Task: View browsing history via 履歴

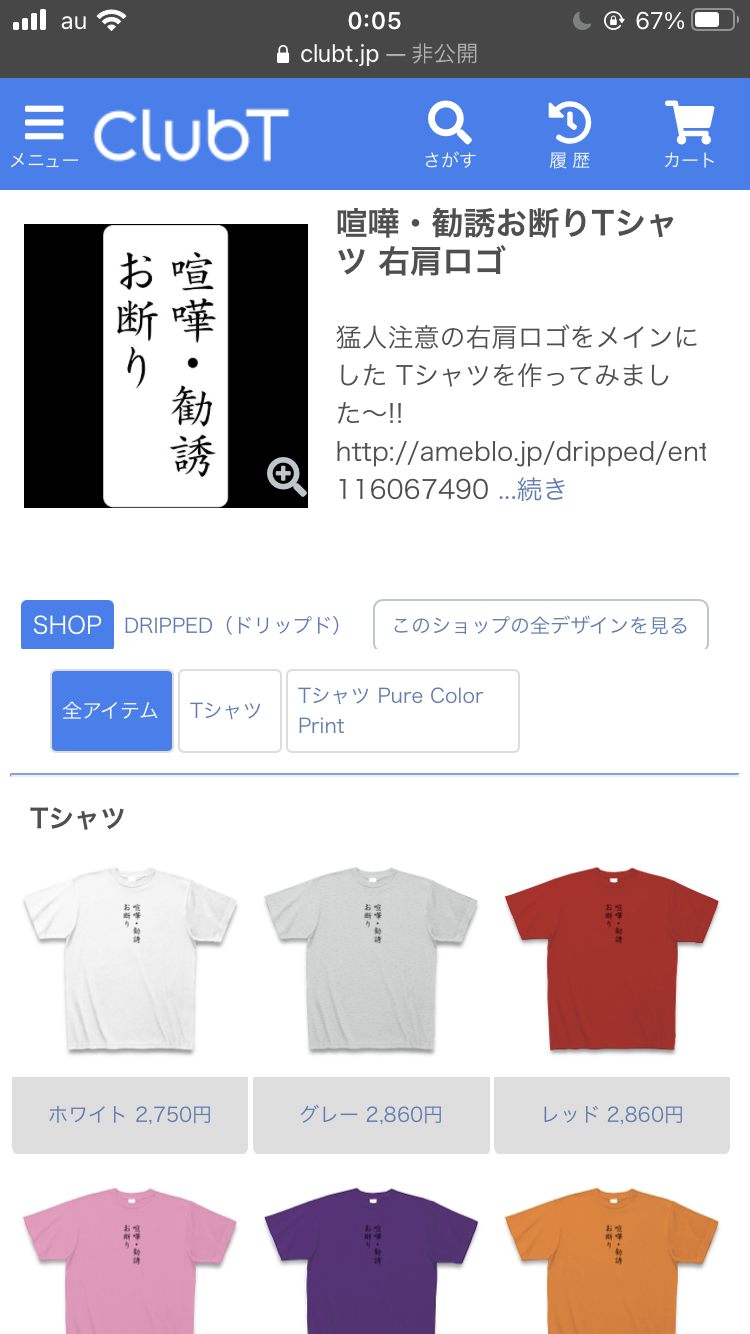Action: coord(570,134)
